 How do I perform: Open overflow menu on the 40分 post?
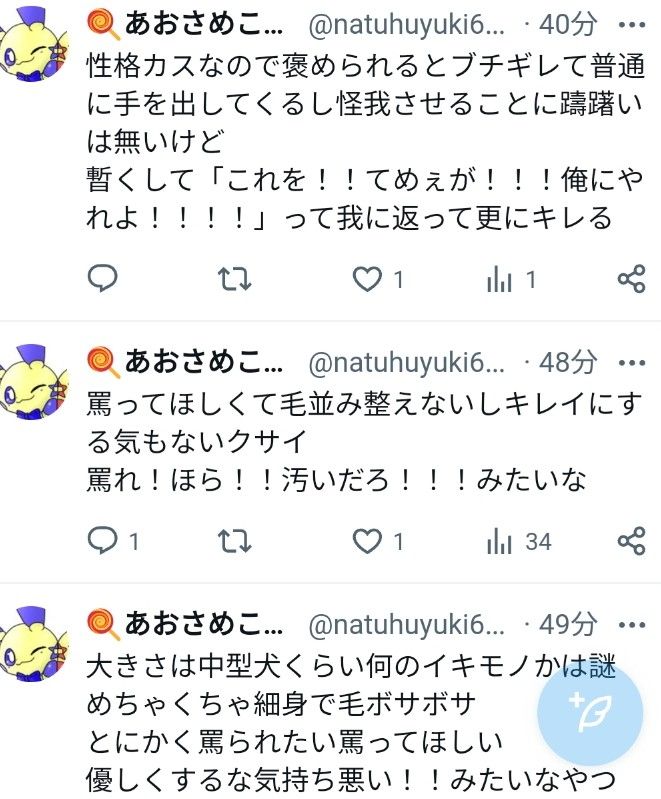click(632, 24)
